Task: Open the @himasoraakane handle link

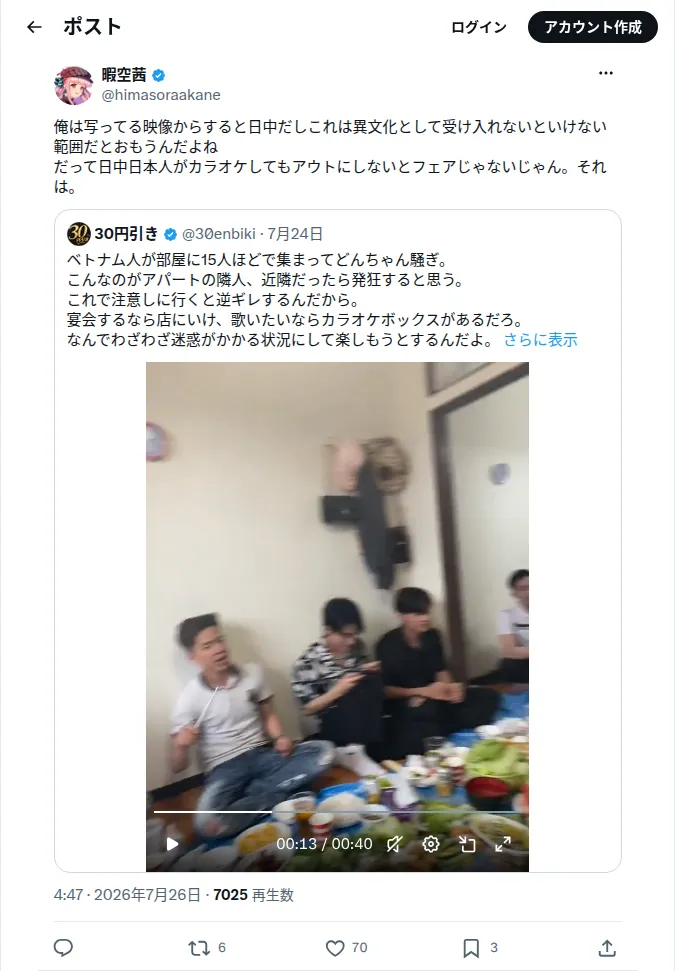Action: coord(161,95)
